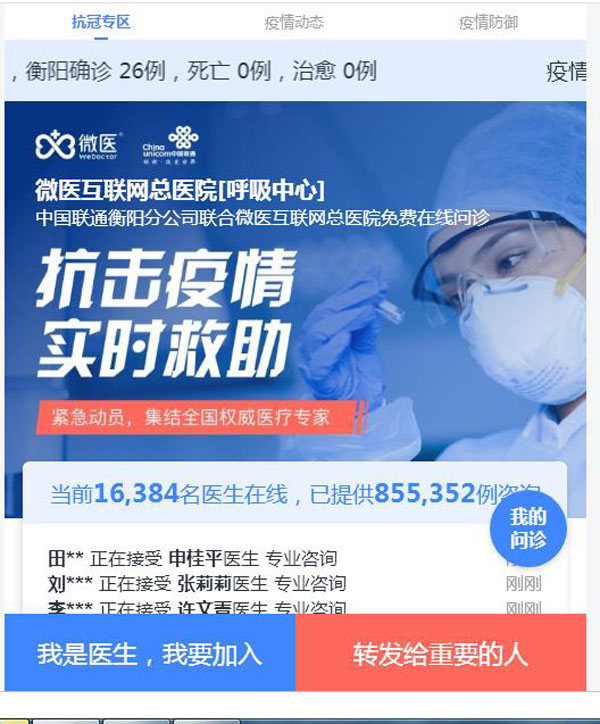Image resolution: width=600 pixels, height=724 pixels.
Task: Switch to the 疫情动态 tab
Action: pyautogui.click(x=294, y=22)
